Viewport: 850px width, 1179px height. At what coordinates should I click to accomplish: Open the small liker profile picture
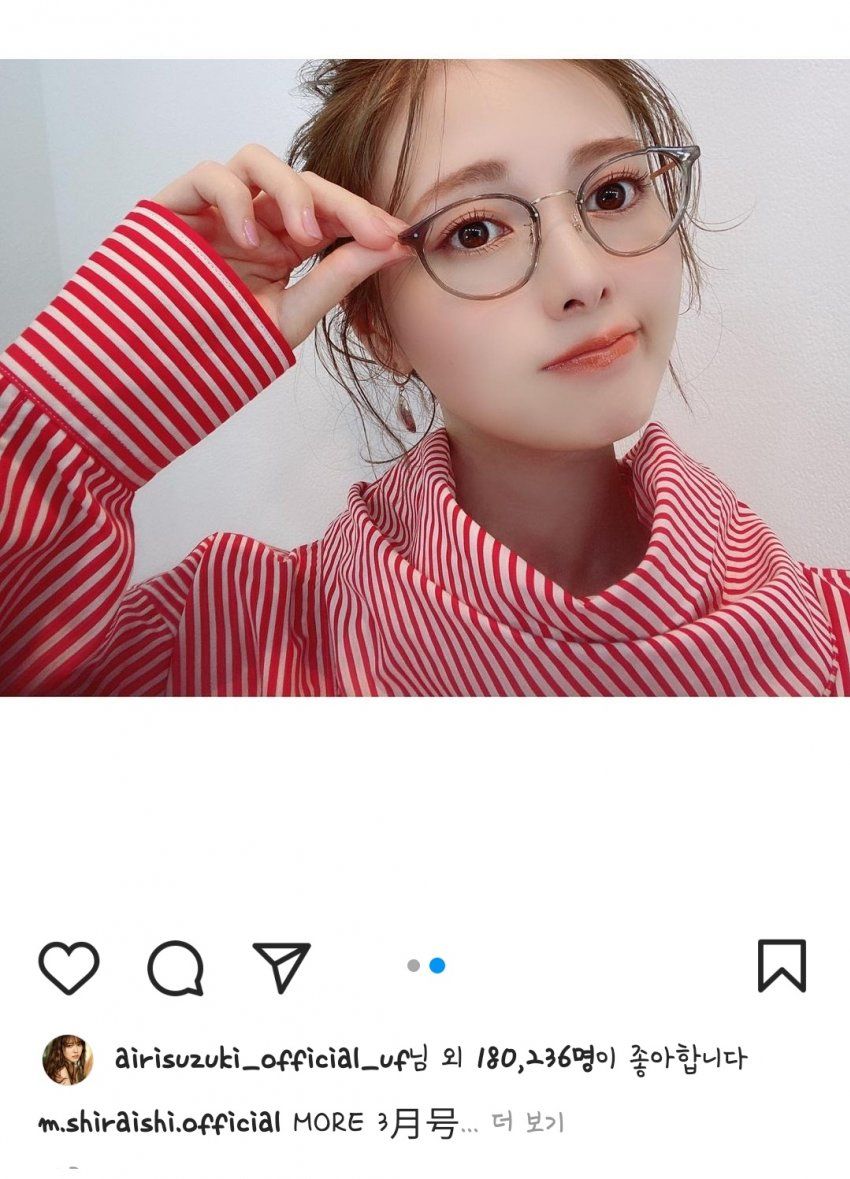tap(67, 1060)
